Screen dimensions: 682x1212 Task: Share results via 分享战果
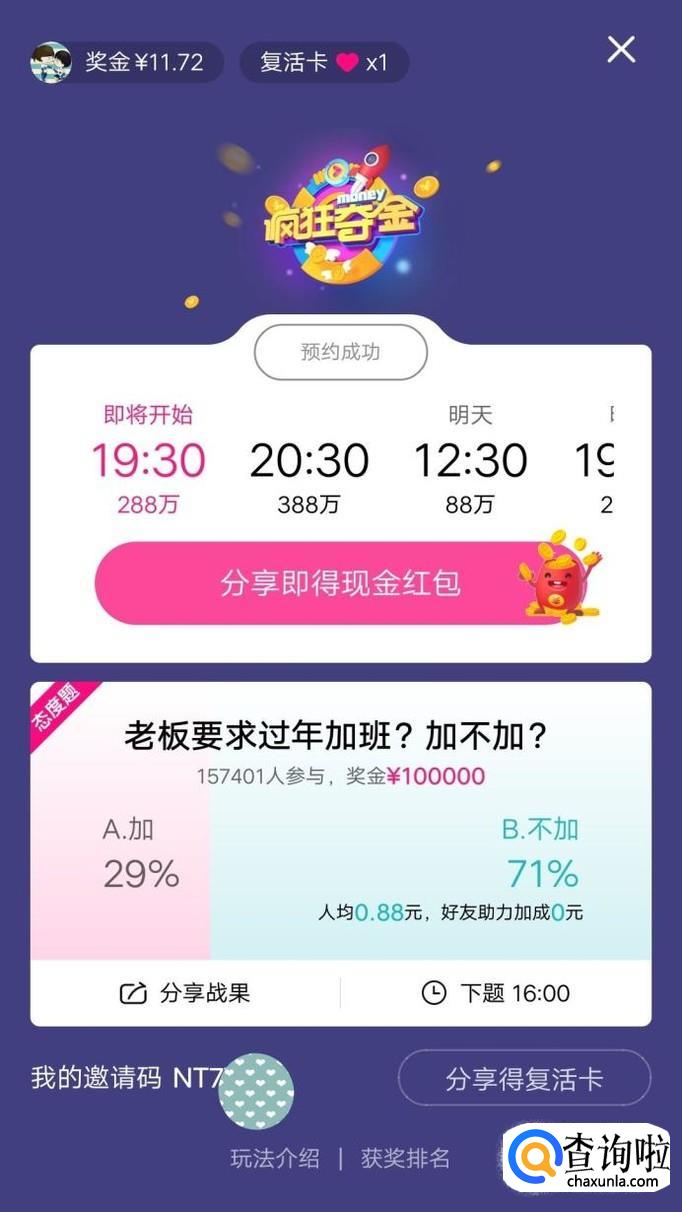pos(185,993)
